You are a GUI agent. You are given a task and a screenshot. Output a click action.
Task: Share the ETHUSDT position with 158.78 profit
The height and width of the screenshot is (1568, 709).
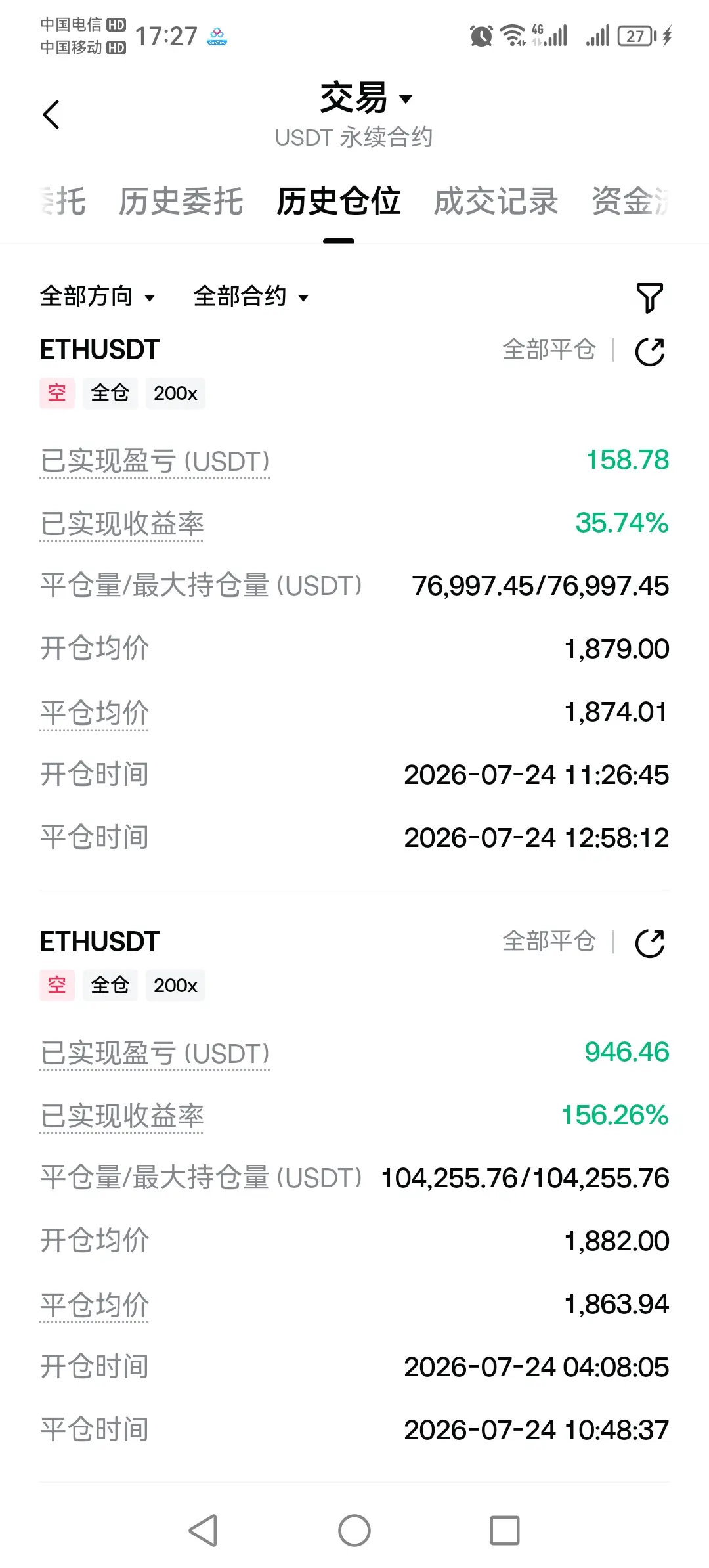click(650, 351)
